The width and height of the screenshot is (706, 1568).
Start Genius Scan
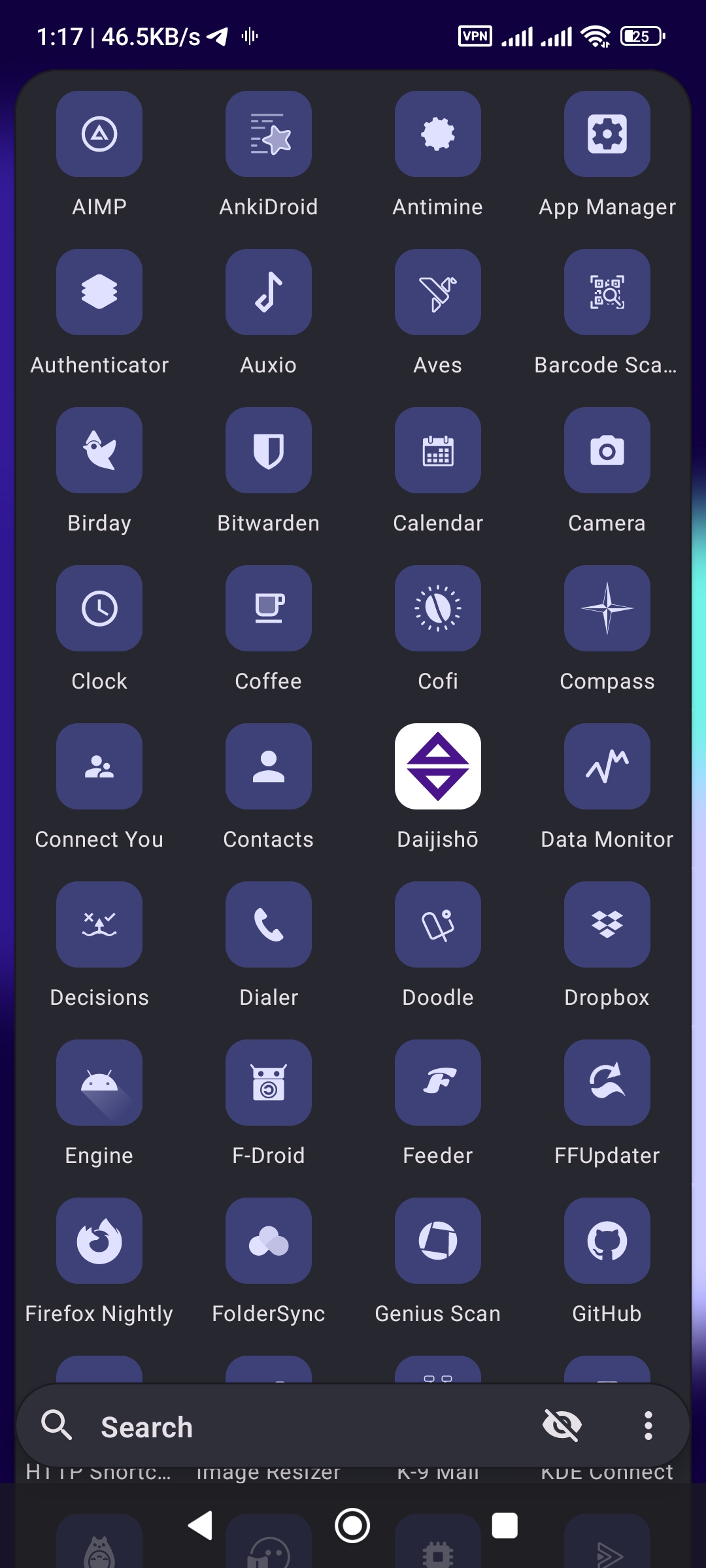click(437, 1240)
